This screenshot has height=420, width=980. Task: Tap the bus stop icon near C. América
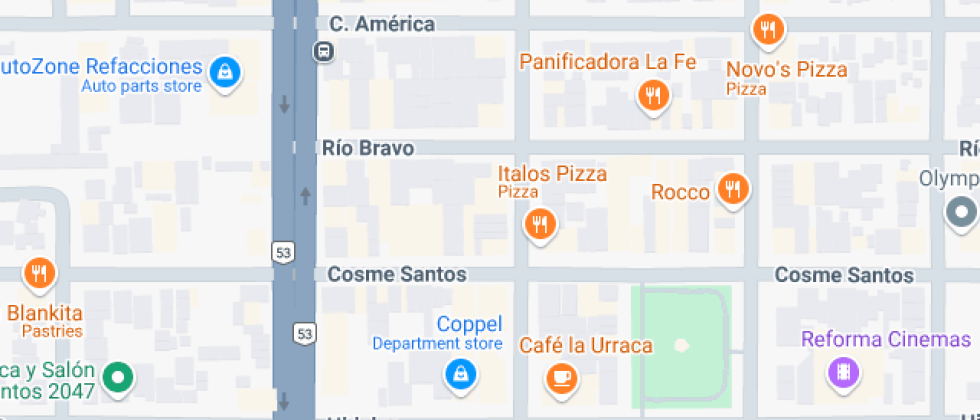(x=325, y=51)
